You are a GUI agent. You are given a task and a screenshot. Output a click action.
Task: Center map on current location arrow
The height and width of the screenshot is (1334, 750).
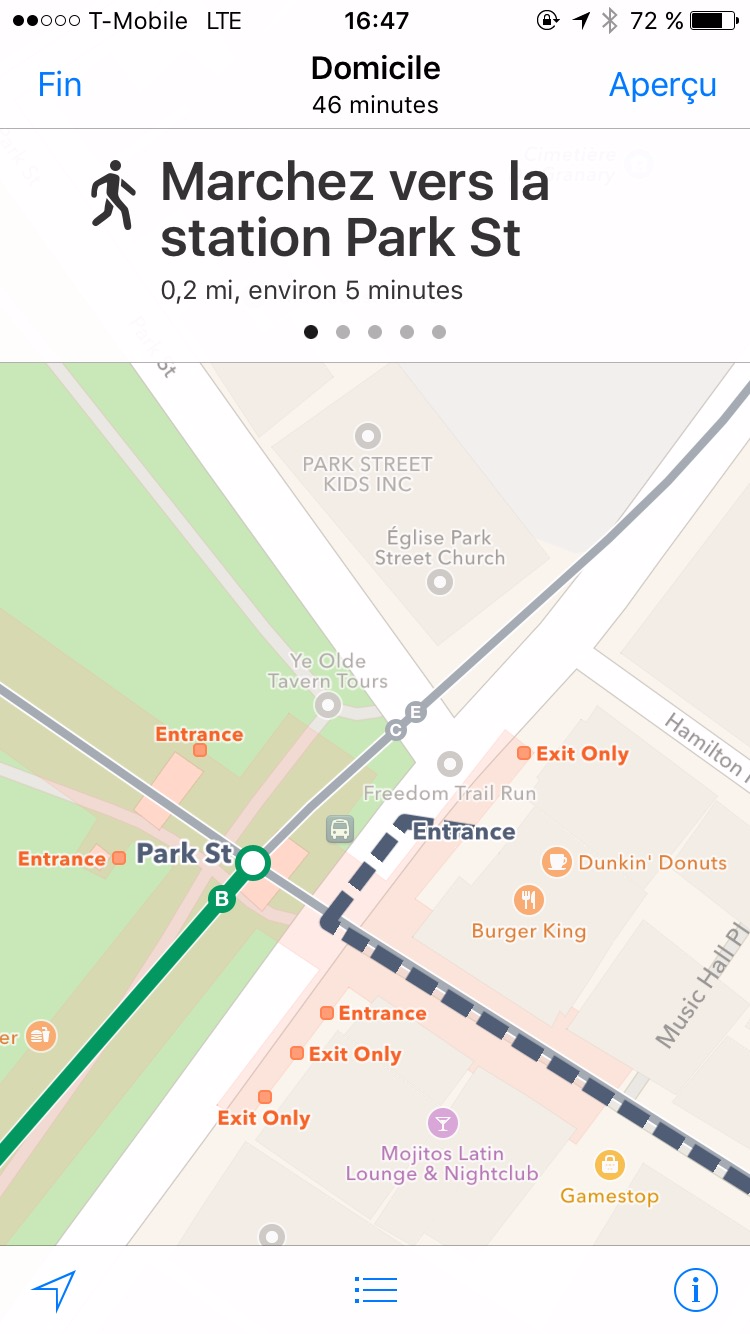[54, 1290]
